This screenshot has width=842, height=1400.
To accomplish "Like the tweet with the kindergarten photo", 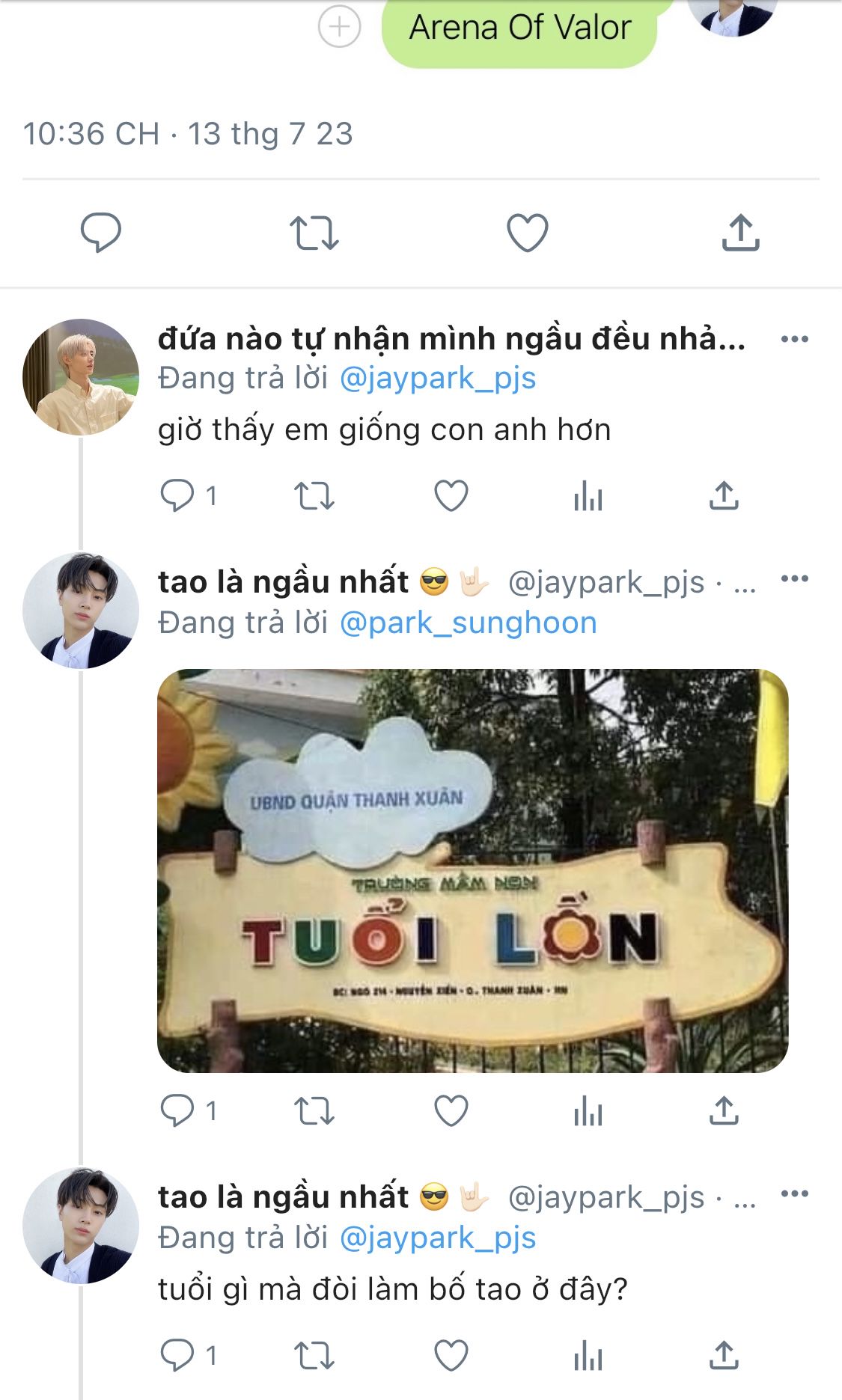I will (x=451, y=1110).
